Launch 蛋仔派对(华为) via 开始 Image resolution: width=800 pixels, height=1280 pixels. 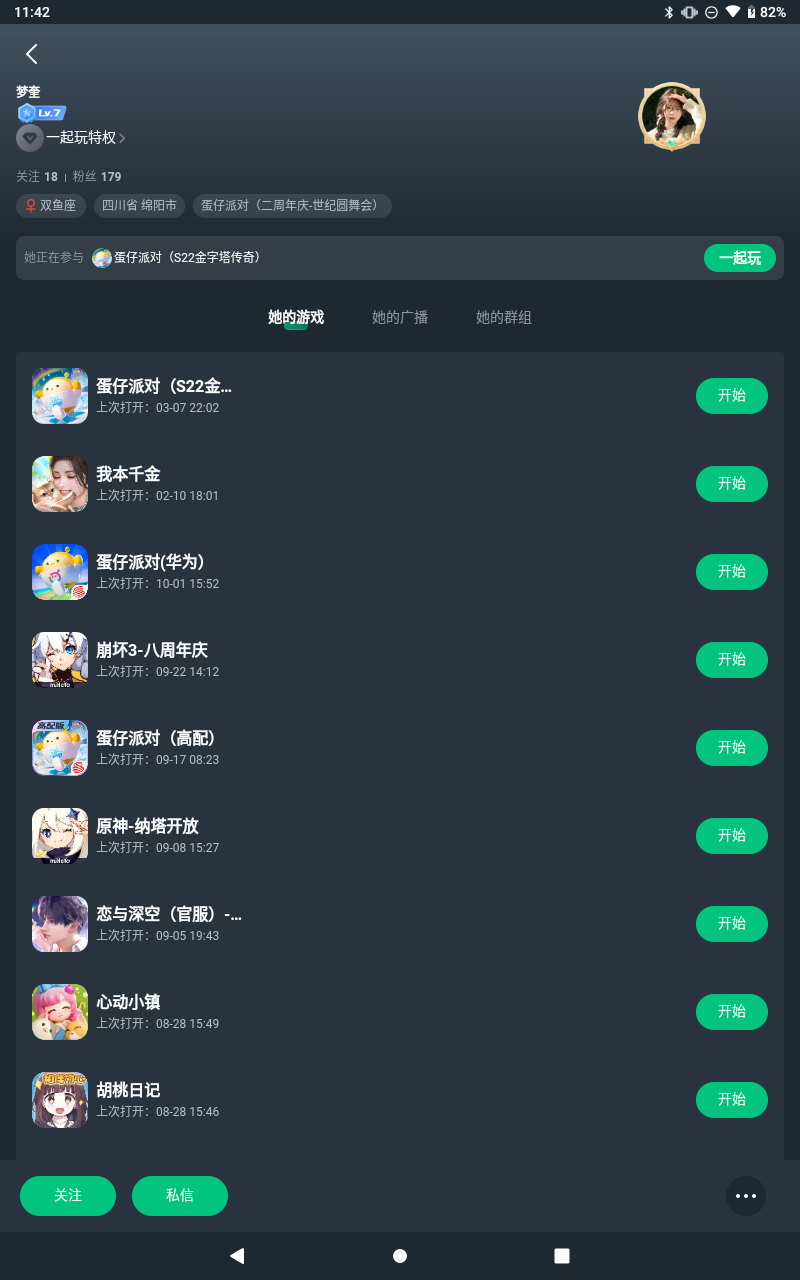[x=731, y=572]
